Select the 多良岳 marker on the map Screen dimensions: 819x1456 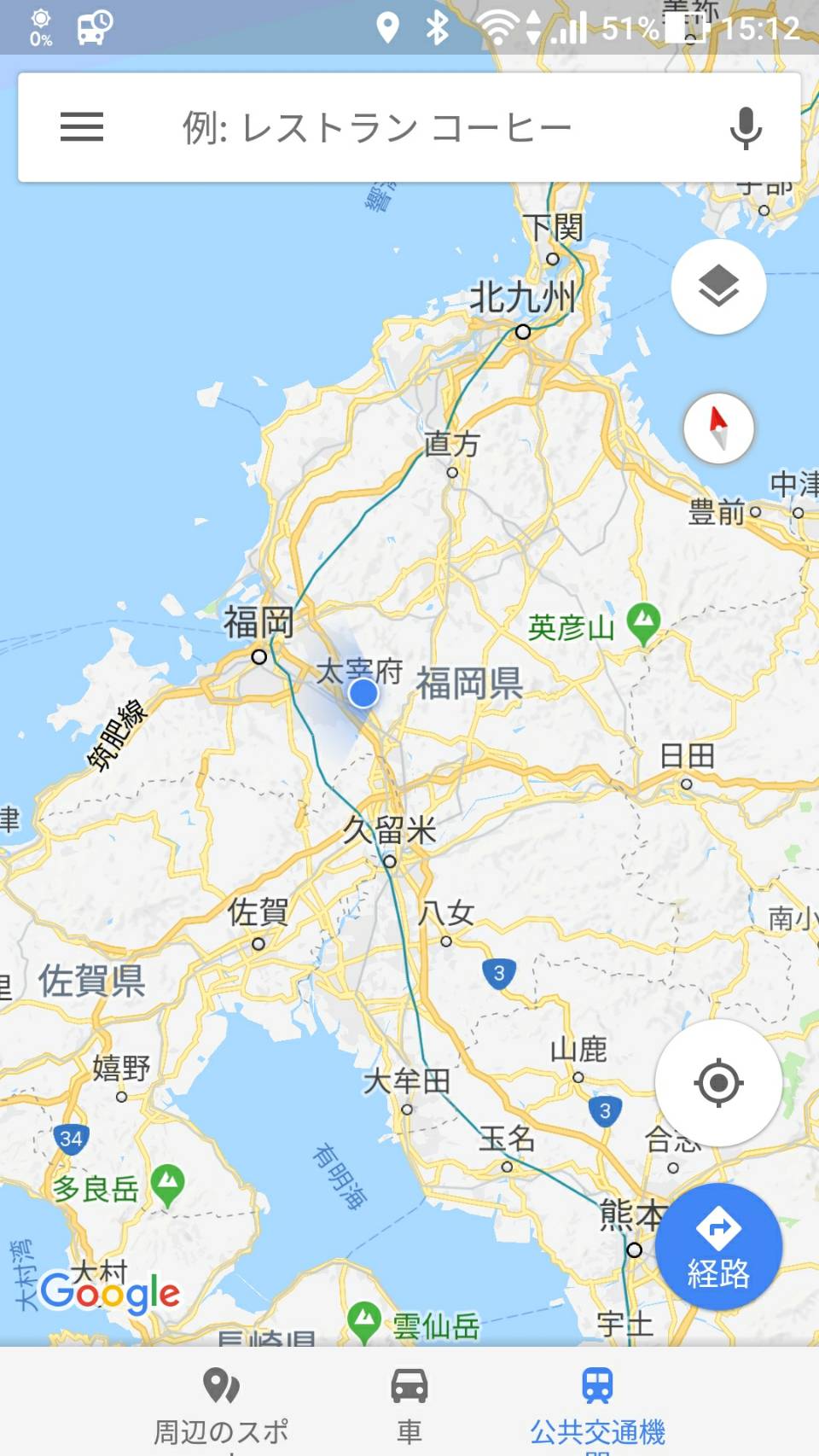[167, 1184]
